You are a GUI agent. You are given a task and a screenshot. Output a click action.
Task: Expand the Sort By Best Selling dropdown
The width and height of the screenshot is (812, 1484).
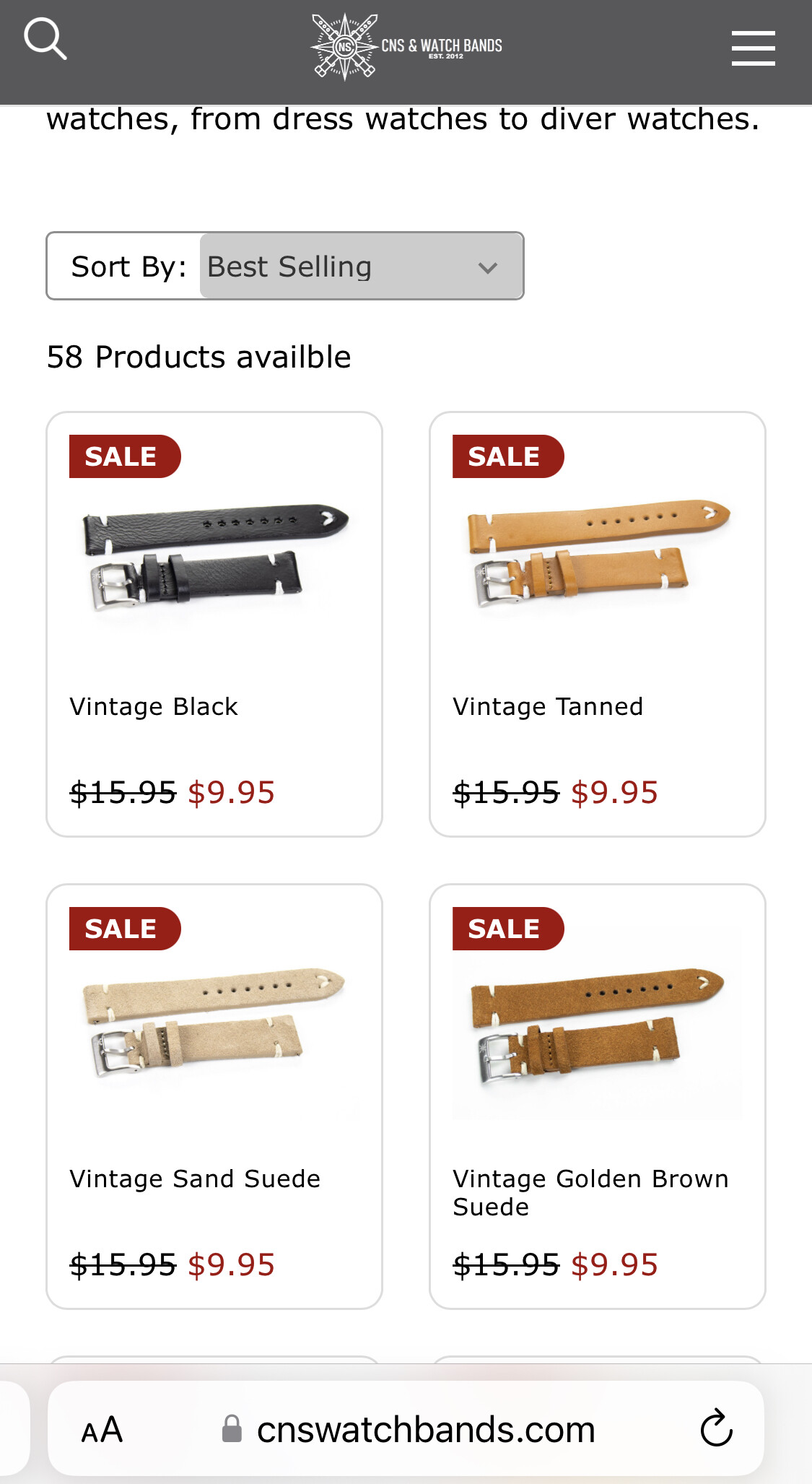tap(361, 266)
